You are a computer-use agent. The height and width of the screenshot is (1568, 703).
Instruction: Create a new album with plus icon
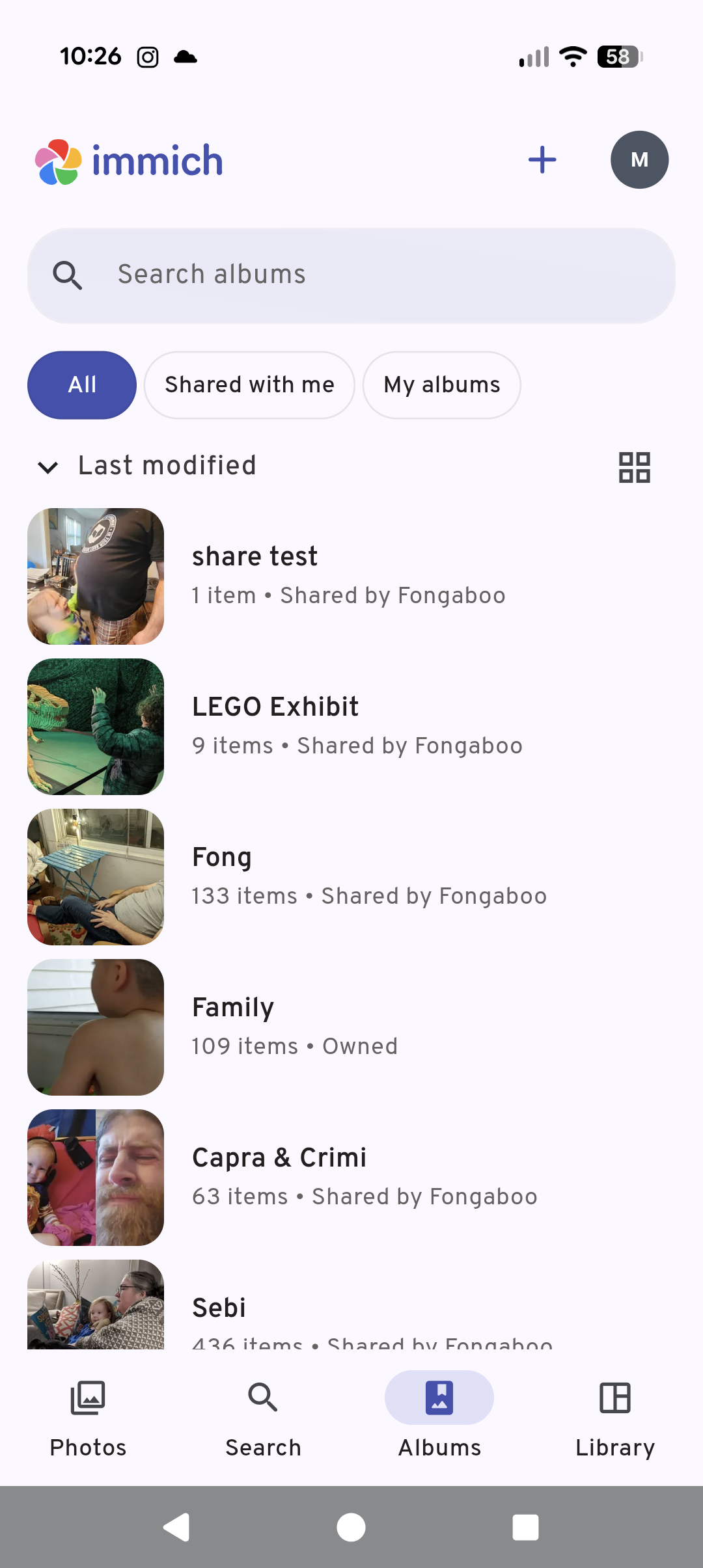(x=542, y=160)
